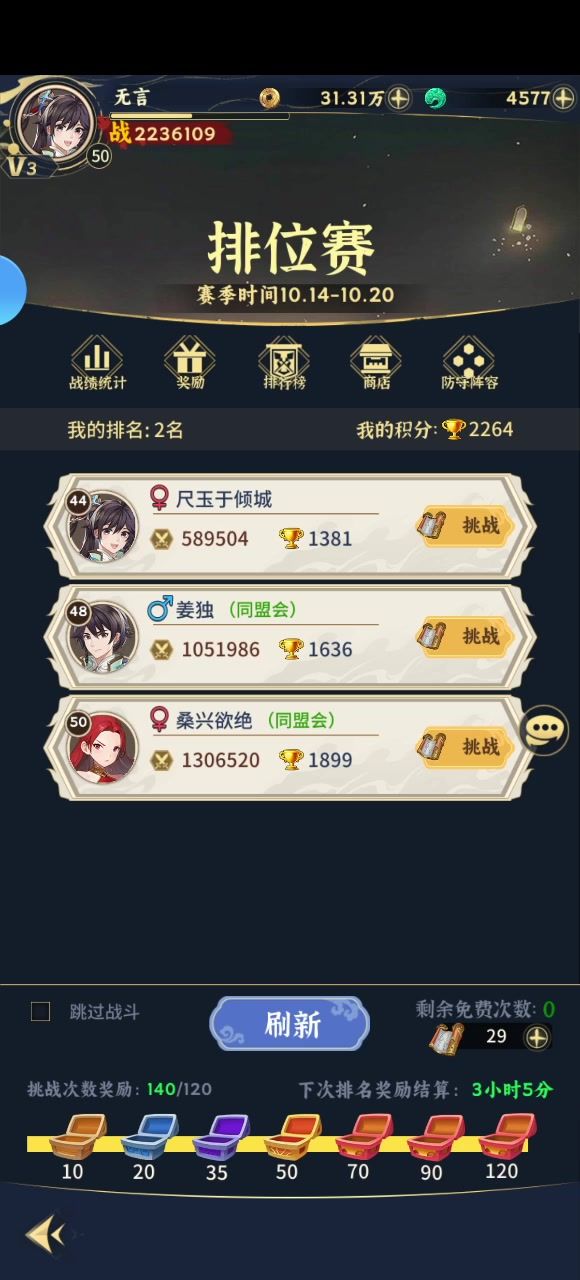Claim the 10 challenges reward chest
Viewport: 580px width, 1280px height.
tap(76, 1138)
